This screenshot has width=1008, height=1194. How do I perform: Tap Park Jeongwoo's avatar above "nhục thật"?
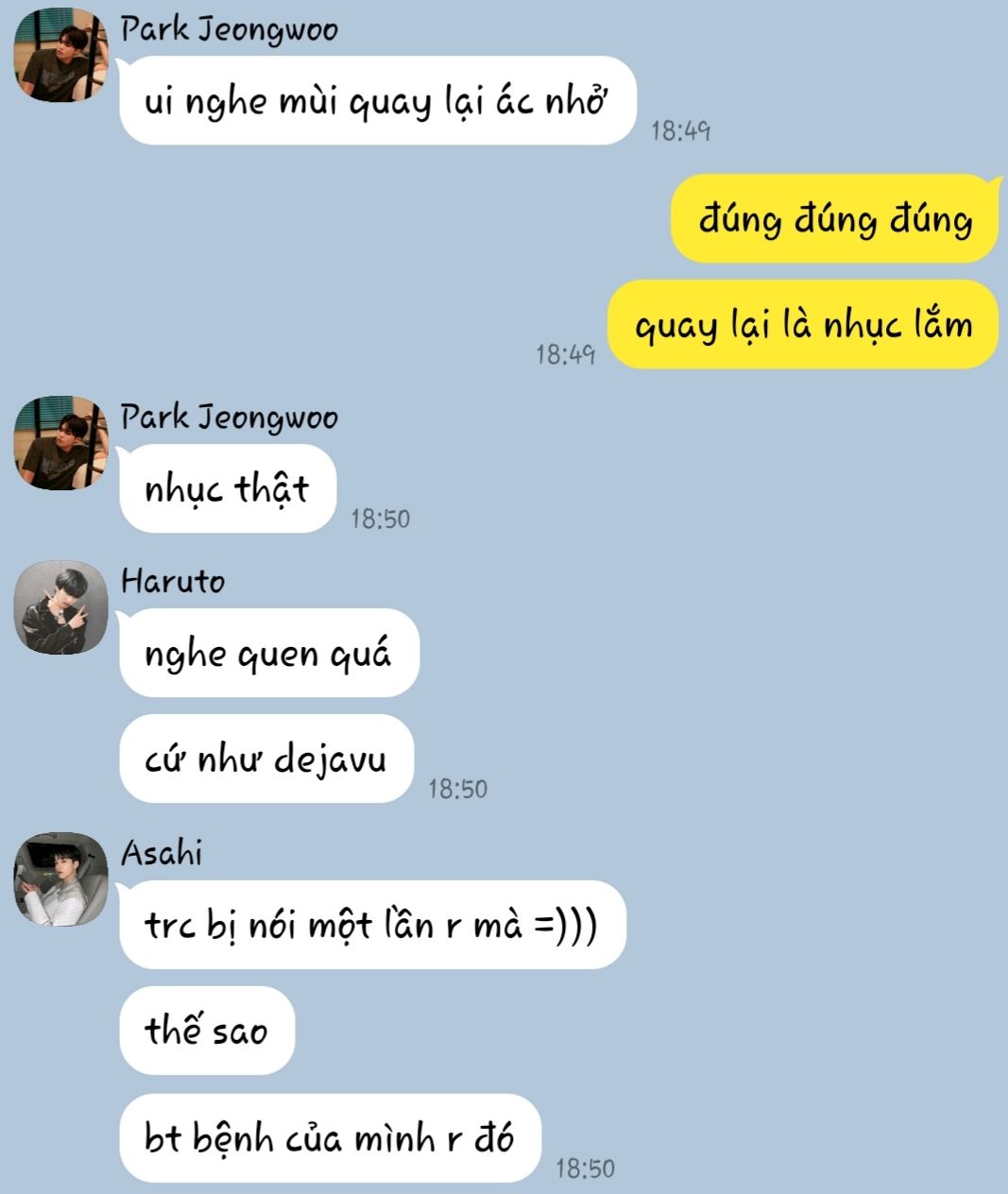60,443
